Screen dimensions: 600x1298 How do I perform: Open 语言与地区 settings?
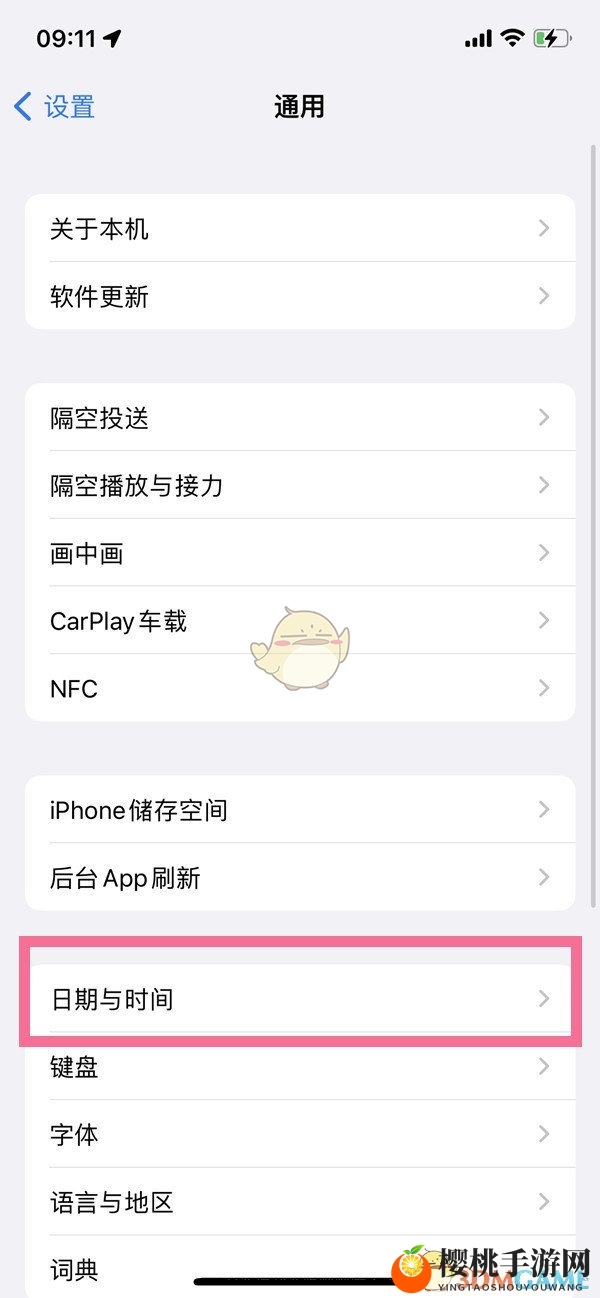pyautogui.click(x=300, y=1201)
